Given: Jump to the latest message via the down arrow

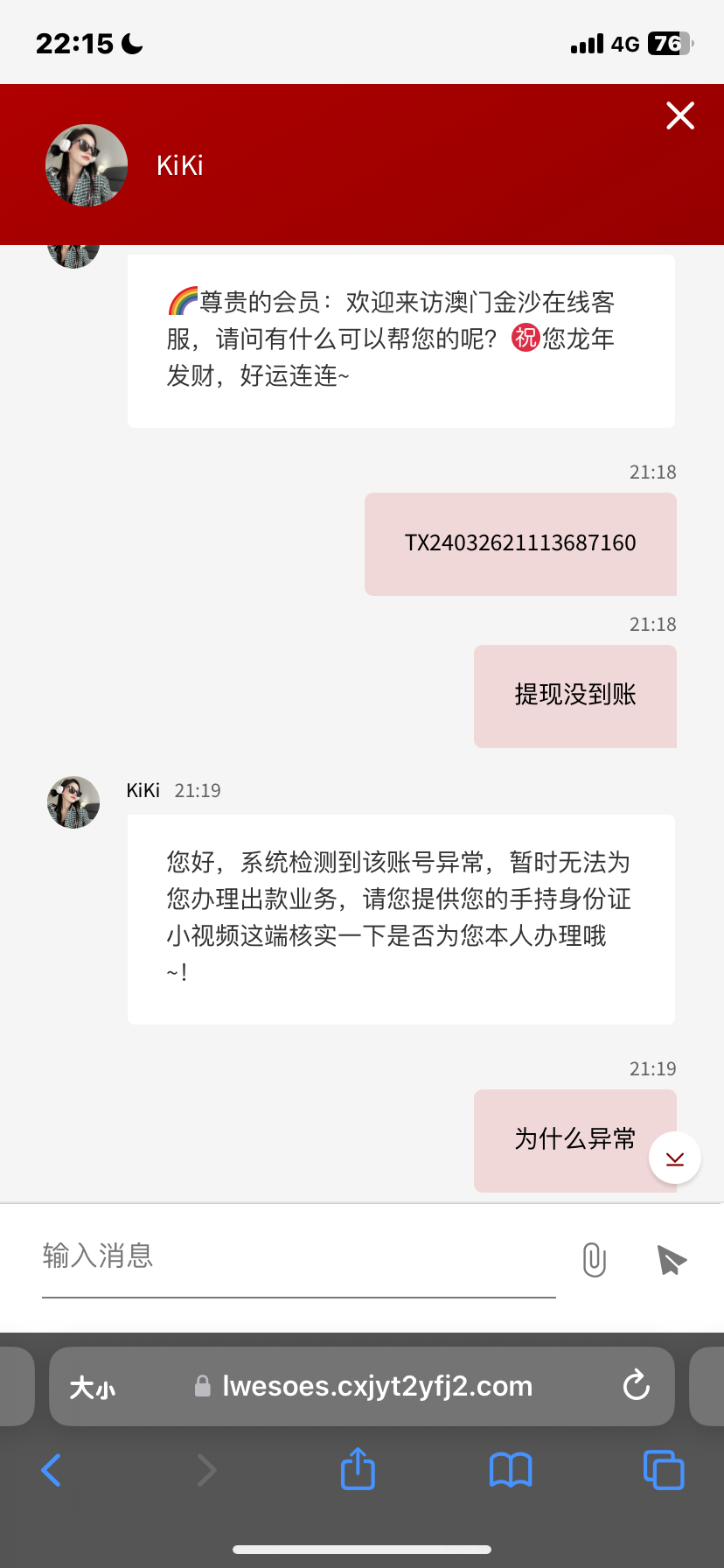Looking at the screenshot, I should point(674,1158).
